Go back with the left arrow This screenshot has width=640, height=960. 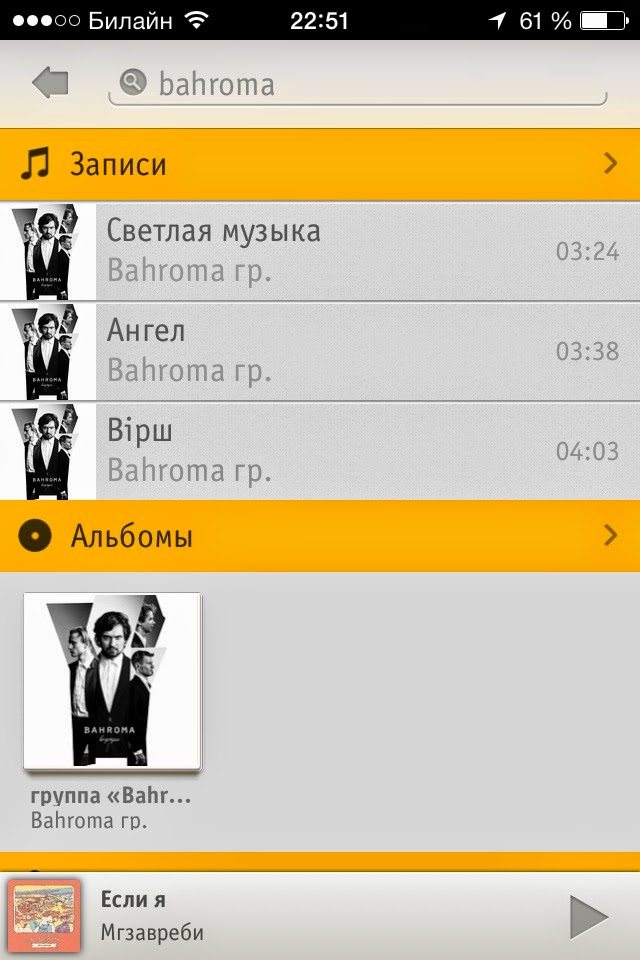(50, 83)
